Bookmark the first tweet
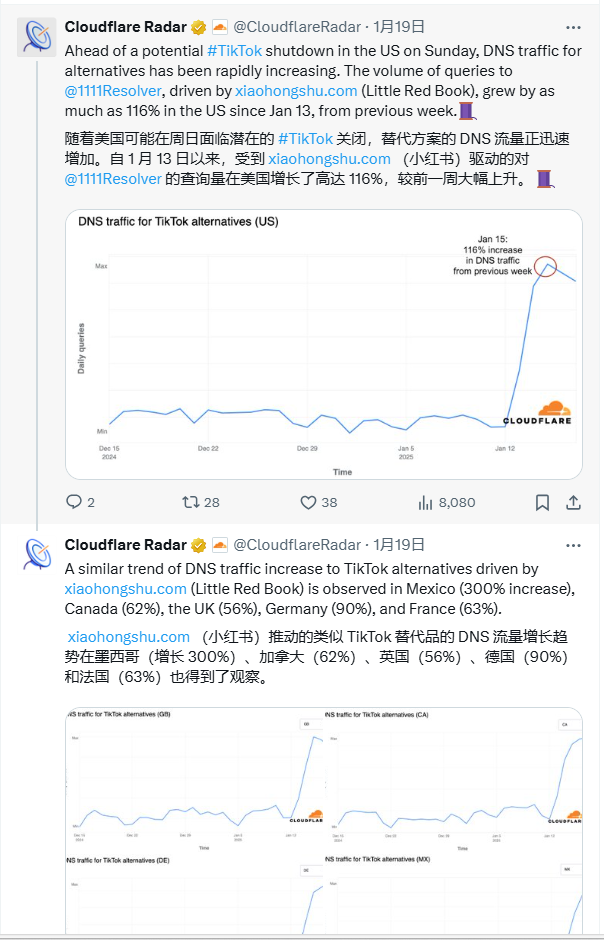Image resolution: width=604 pixels, height=940 pixels. (542, 502)
